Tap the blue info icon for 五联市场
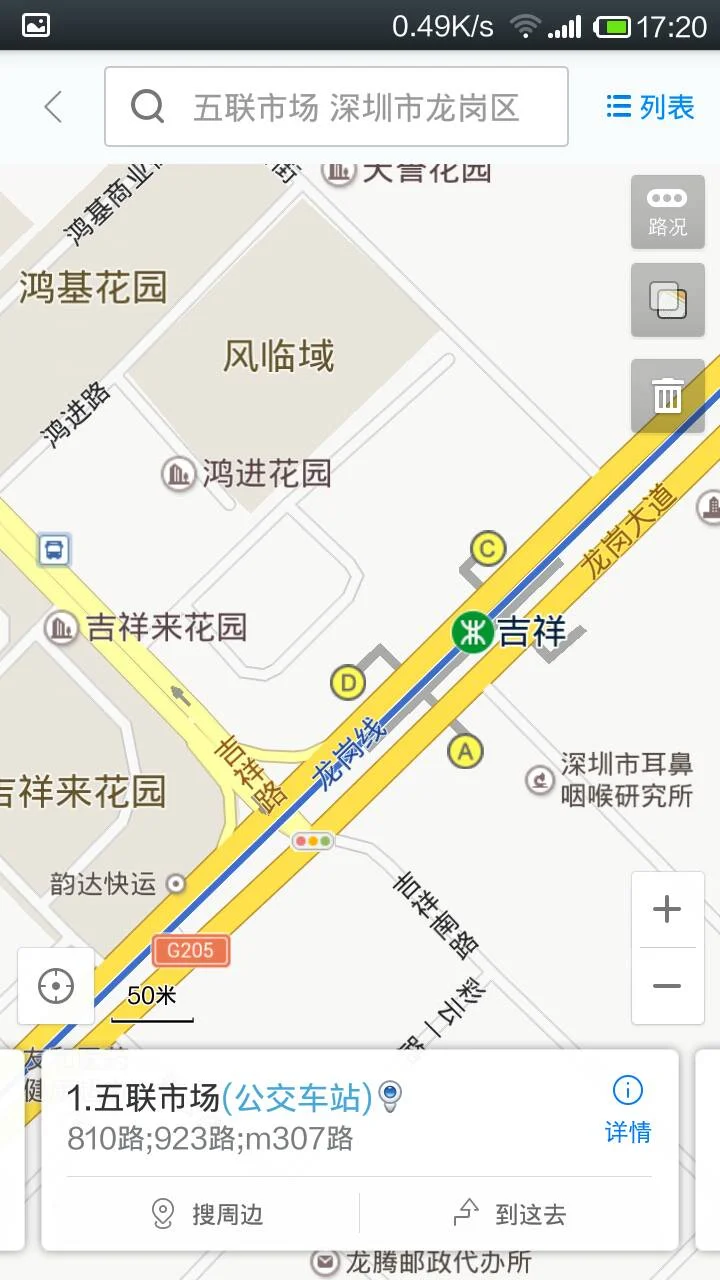This screenshot has height=1280, width=720. point(627,1089)
